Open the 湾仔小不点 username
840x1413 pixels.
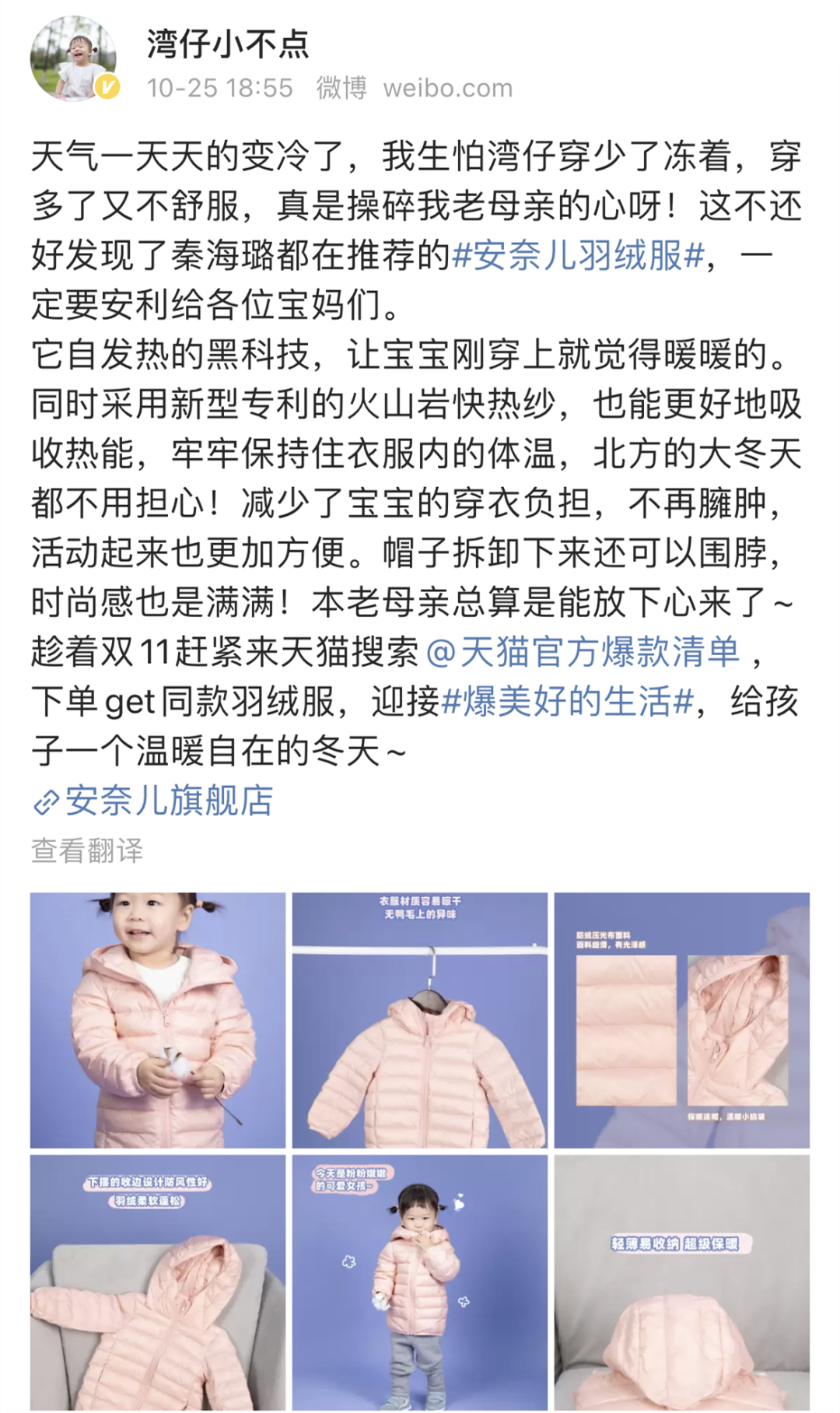[227, 44]
